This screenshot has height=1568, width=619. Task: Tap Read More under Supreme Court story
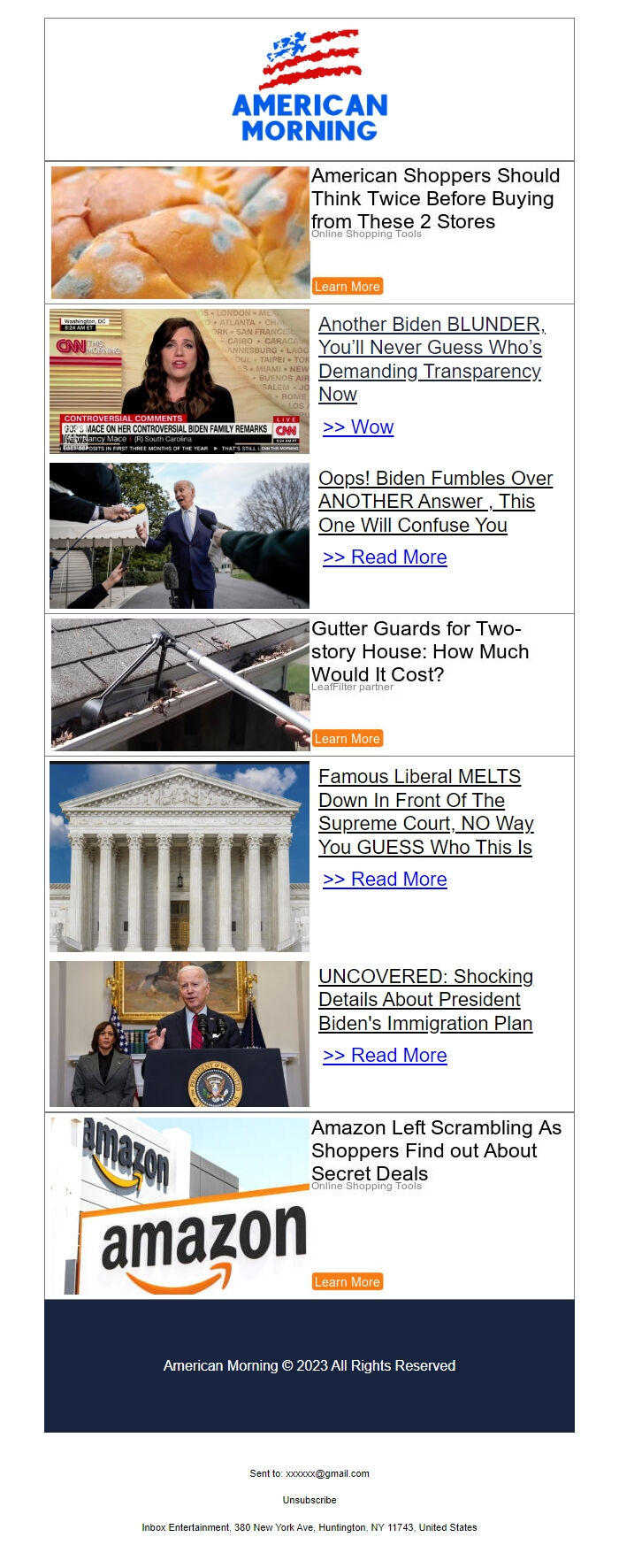385,880
